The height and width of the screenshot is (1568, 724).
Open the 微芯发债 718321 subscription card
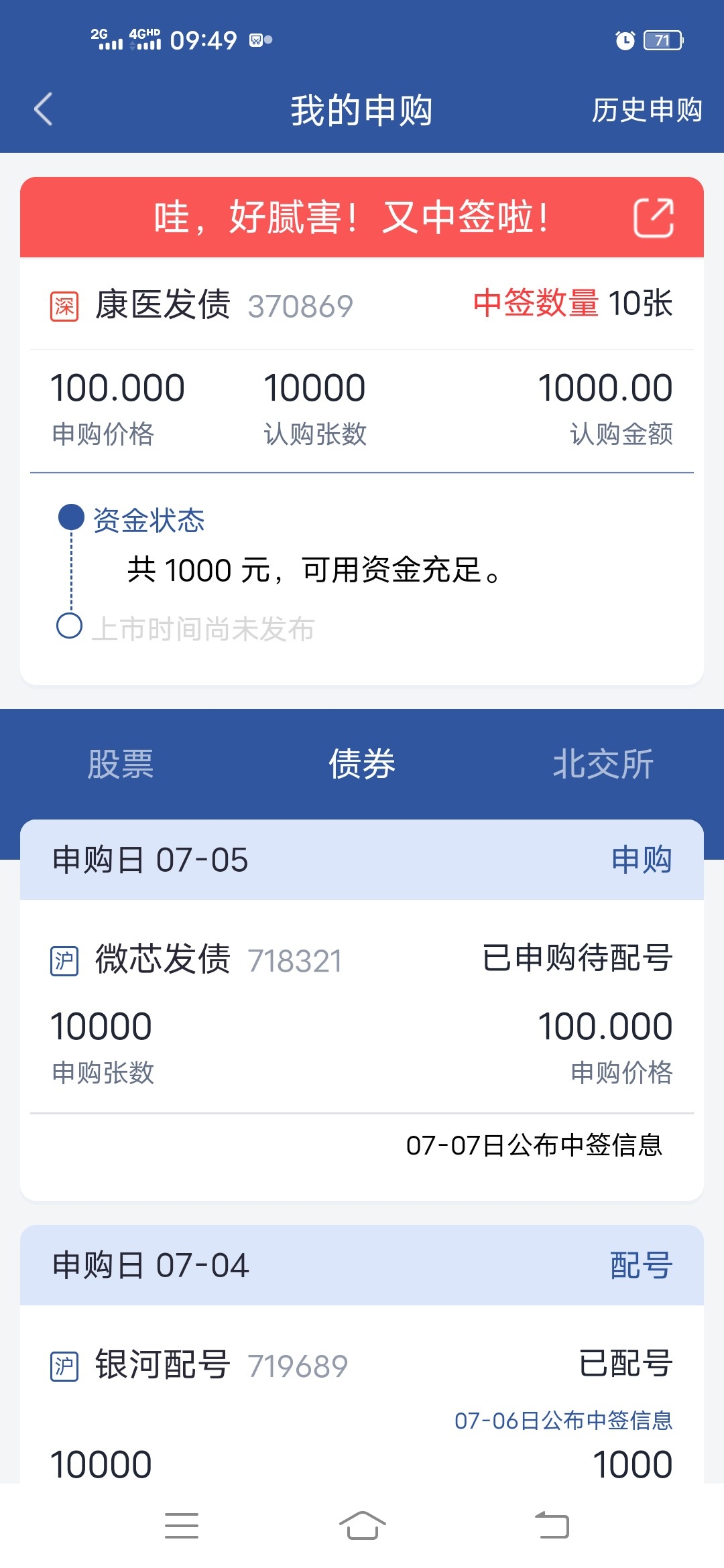[x=362, y=1050]
